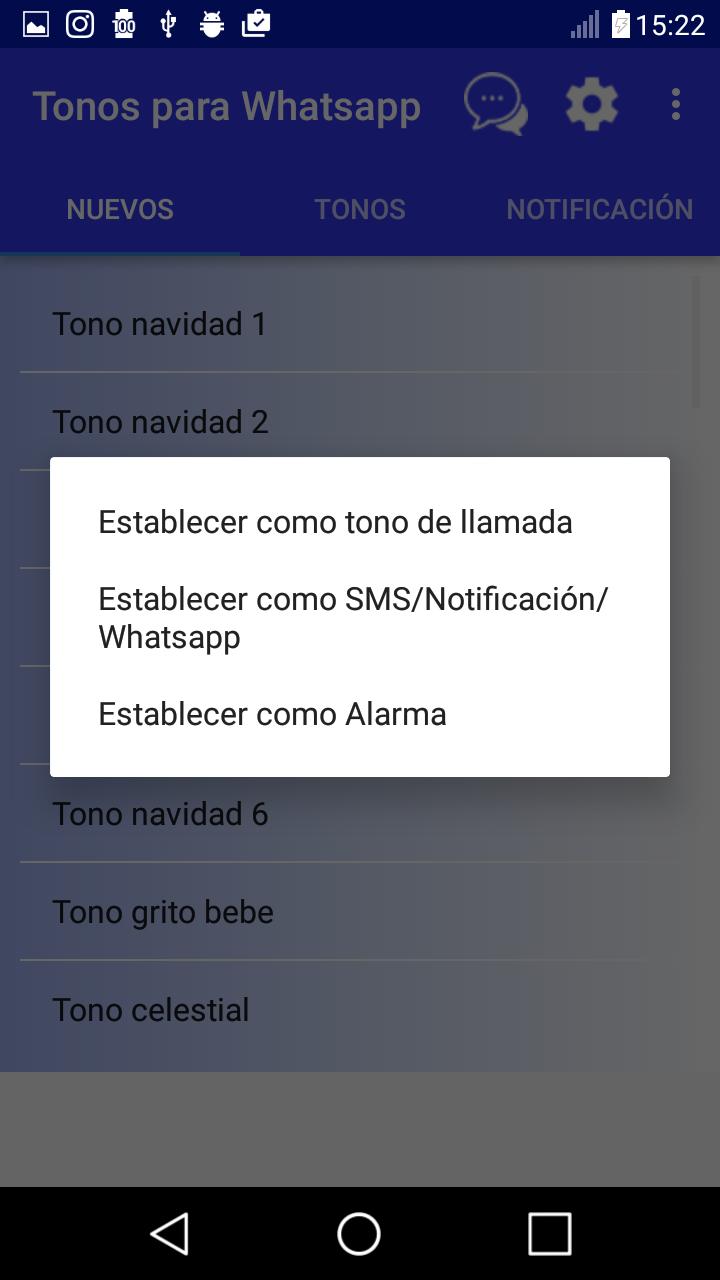Image resolution: width=720 pixels, height=1280 pixels.
Task: Select the NUEVOS tab
Action: click(119, 209)
